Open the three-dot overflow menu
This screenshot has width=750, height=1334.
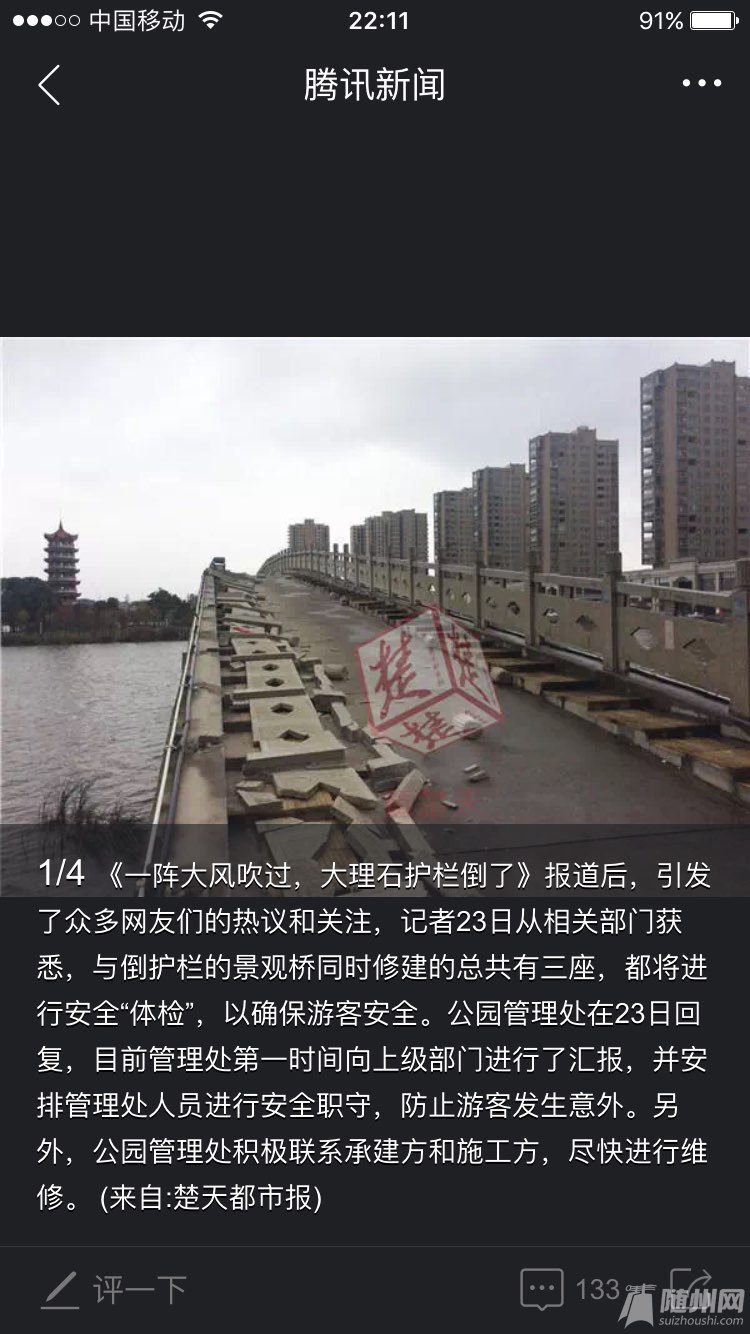701,84
